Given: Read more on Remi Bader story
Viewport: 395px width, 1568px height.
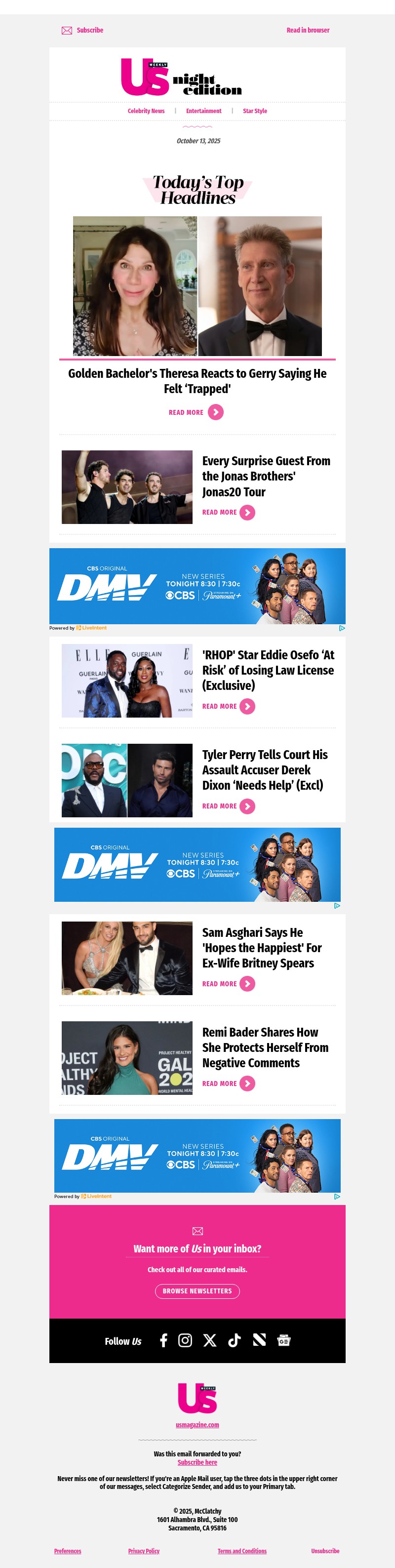Looking at the screenshot, I should (x=228, y=1084).
